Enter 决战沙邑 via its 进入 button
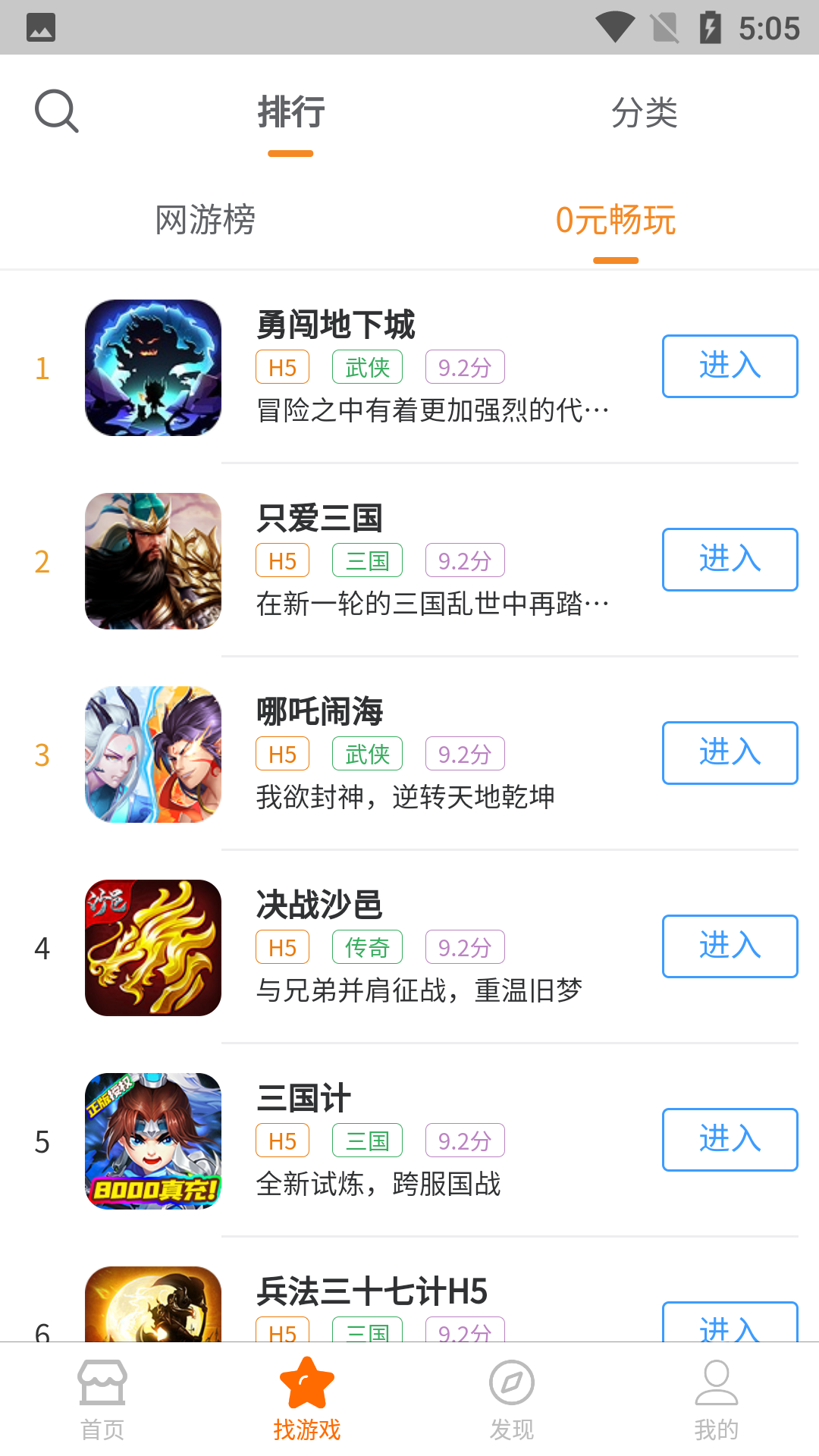Image resolution: width=819 pixels, height=1456 pixels. [730, 946]
